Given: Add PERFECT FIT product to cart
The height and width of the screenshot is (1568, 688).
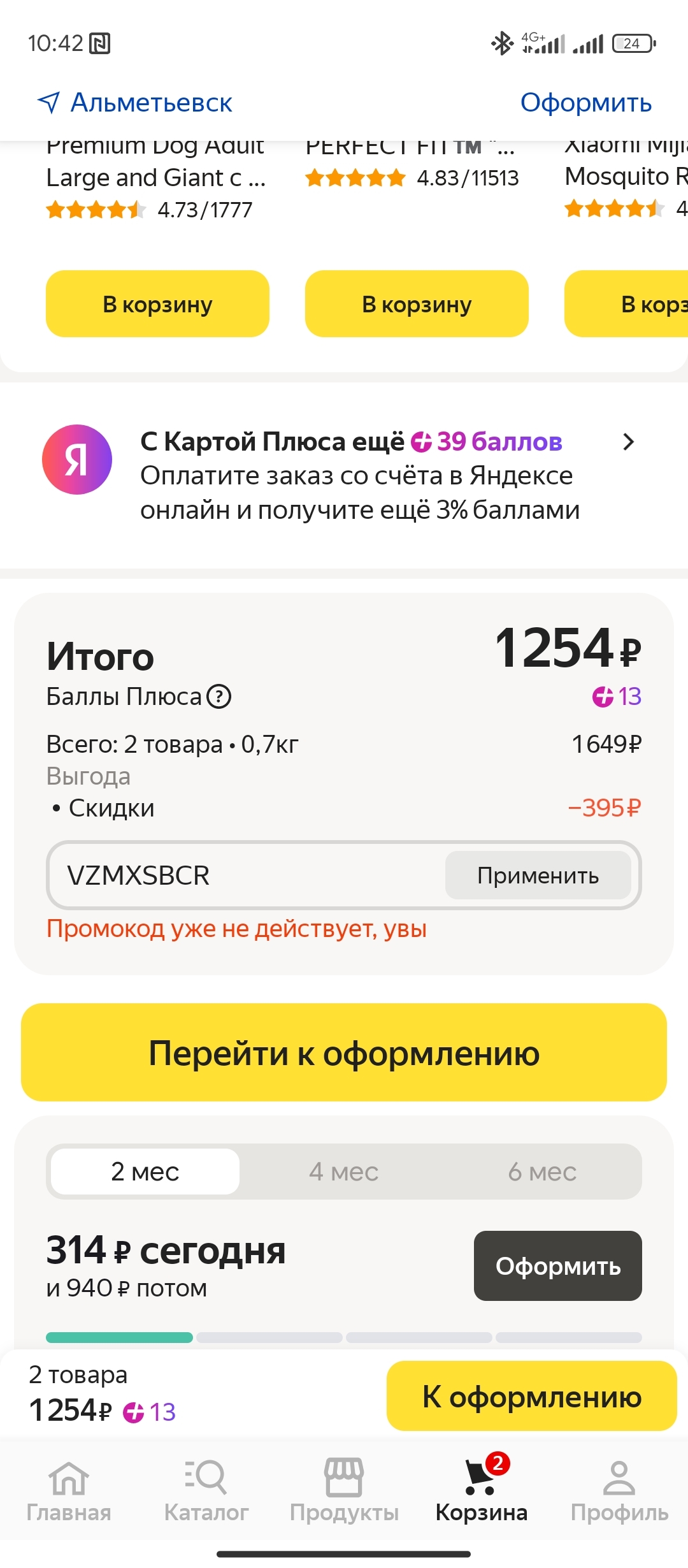Looking at the screenshot, I should (417, 304).
